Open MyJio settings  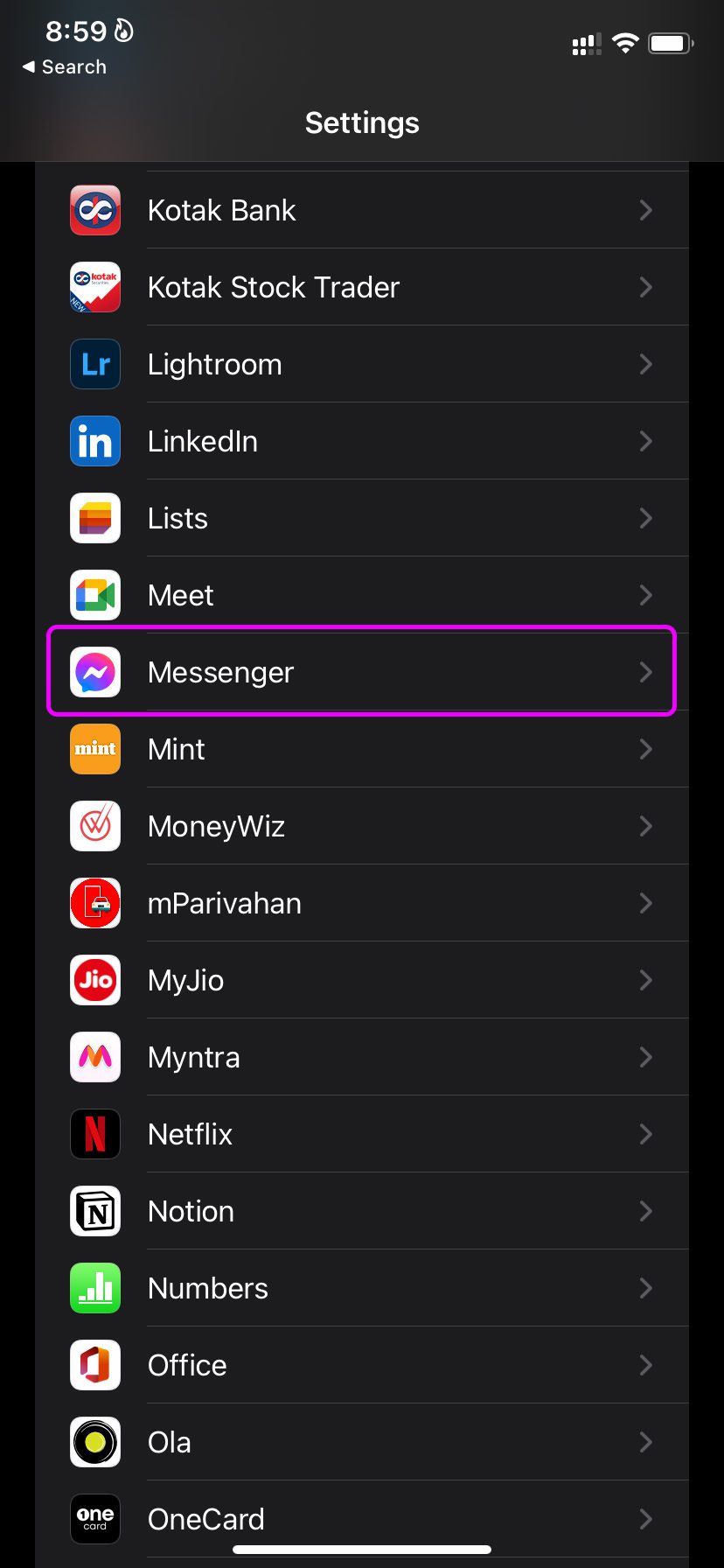362,980
